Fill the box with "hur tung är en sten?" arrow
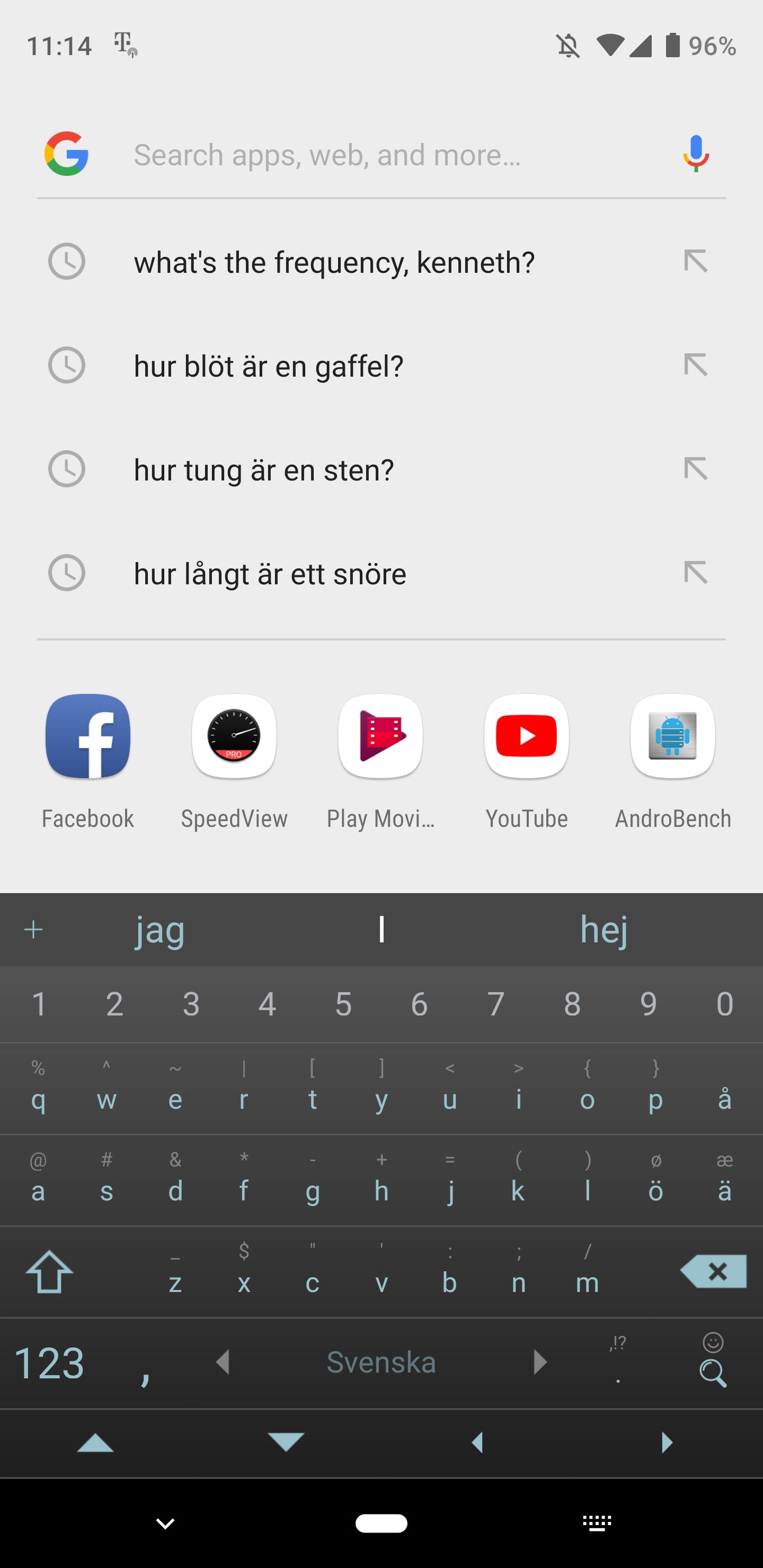The height and width of the screenshot is (1568, 763). click(695, 469)
